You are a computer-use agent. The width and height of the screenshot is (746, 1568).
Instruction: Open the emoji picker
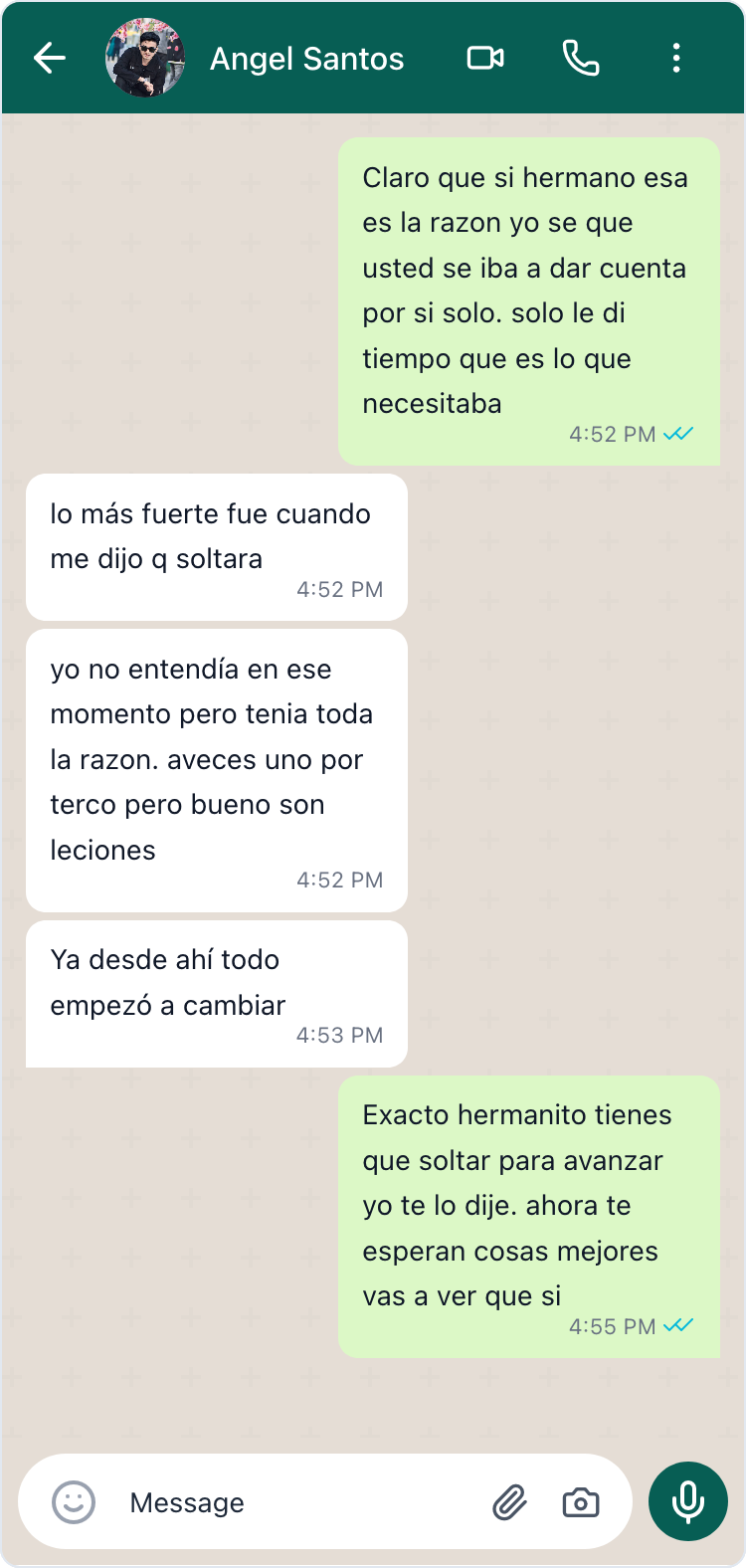(74, 1502)
